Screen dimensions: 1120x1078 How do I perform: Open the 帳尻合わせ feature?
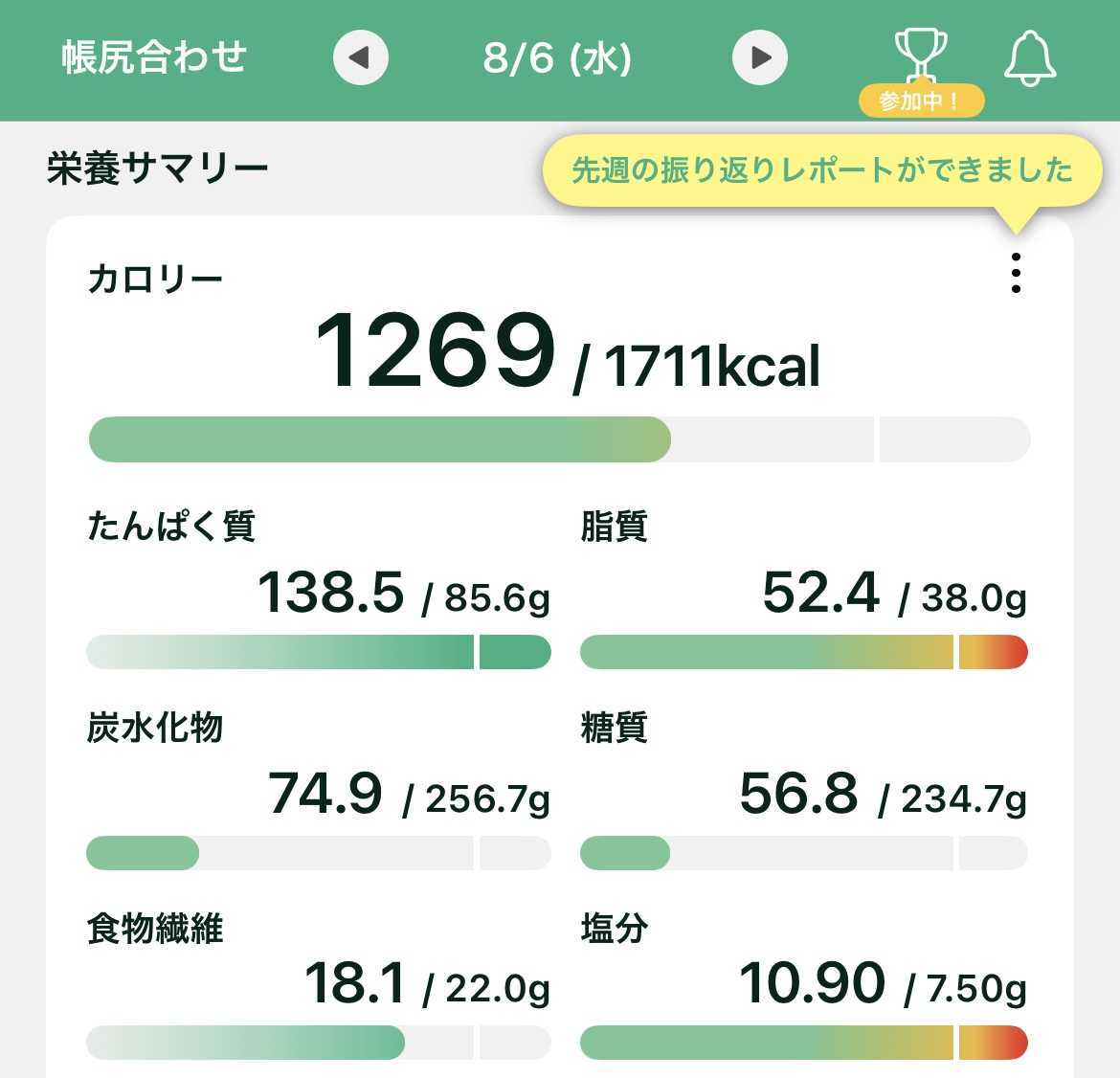154,57
